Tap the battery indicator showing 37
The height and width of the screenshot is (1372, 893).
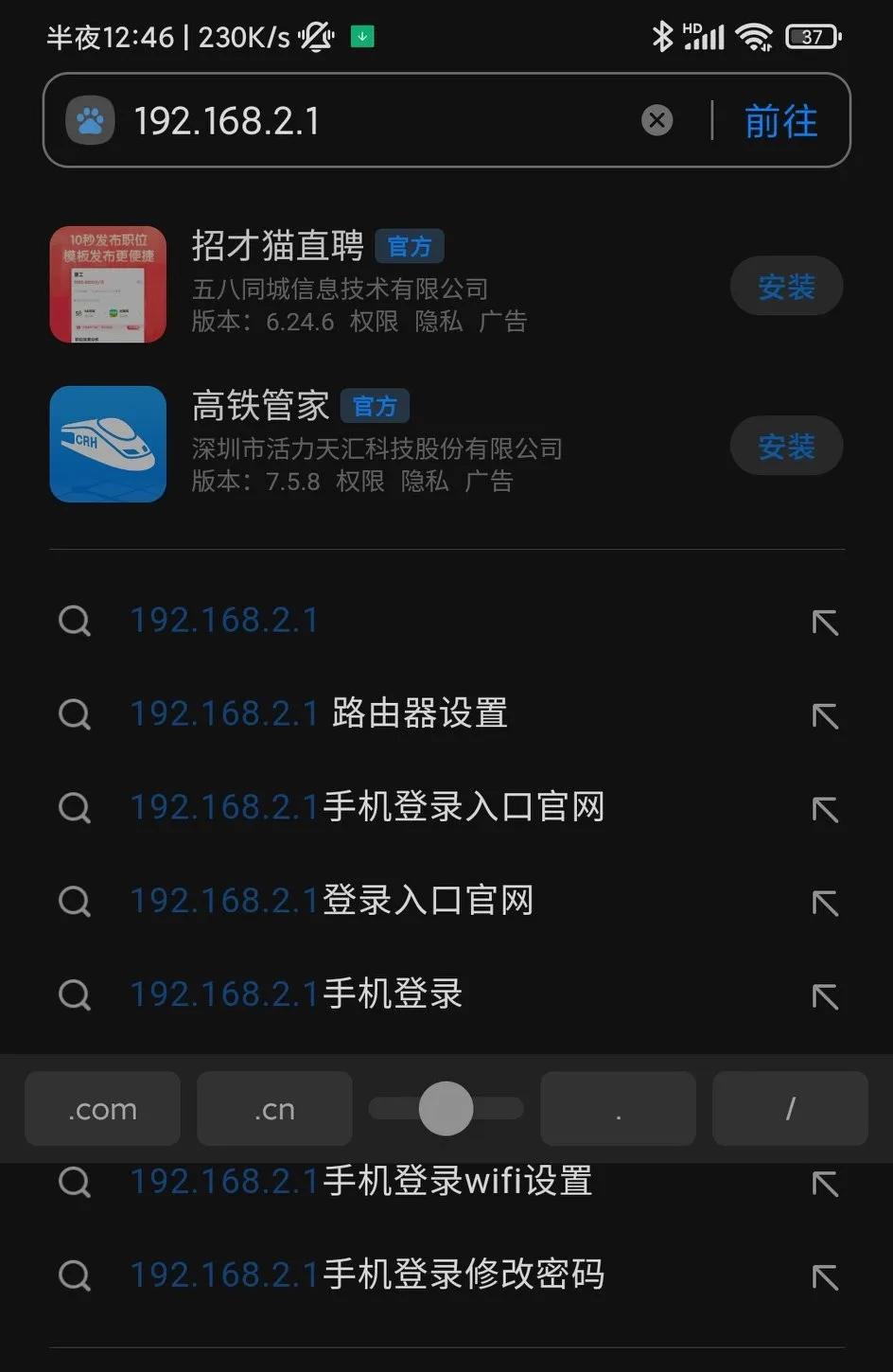point(811,36)
